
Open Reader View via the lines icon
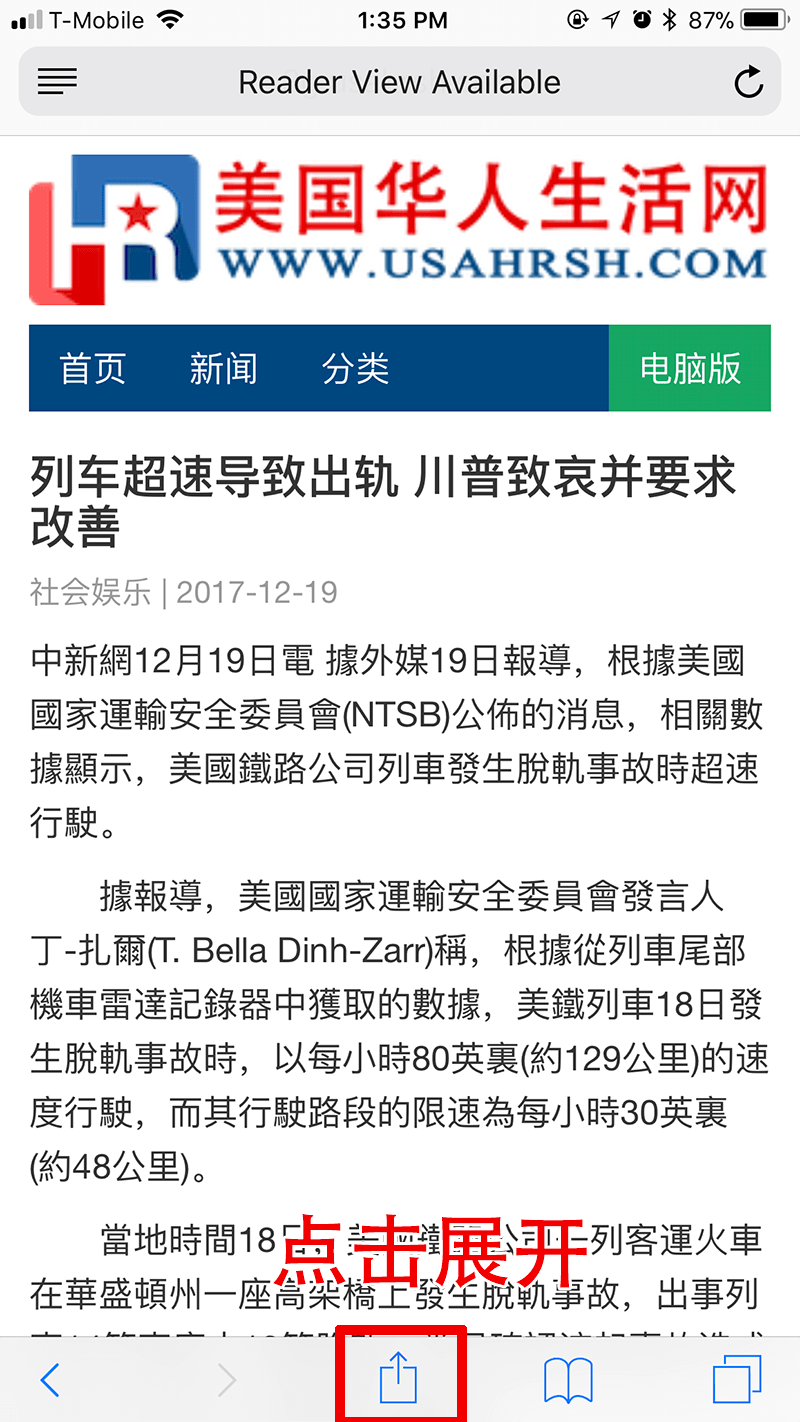tap(57, 82)
